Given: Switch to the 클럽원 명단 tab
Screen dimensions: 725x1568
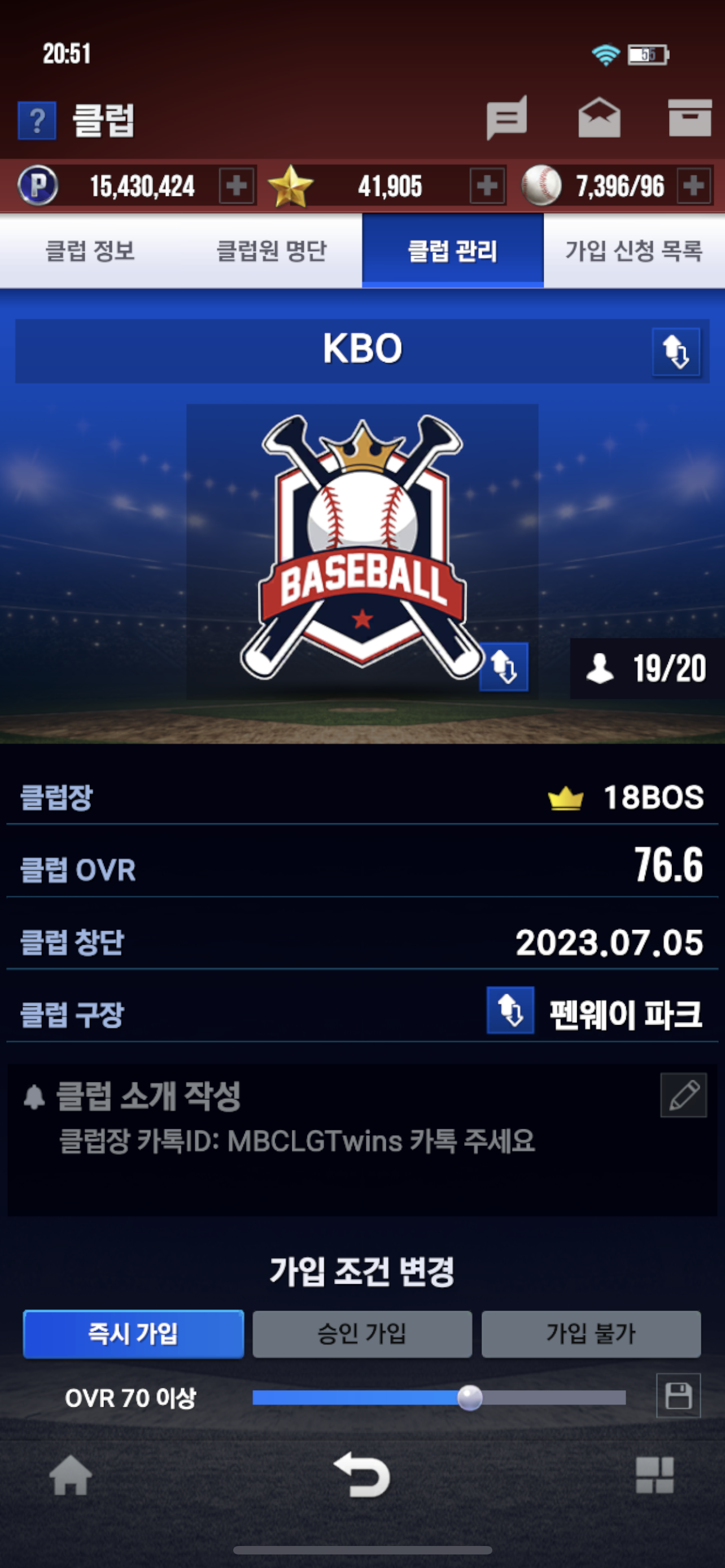Looking at the screenshot, I should (x=272, y=251).
